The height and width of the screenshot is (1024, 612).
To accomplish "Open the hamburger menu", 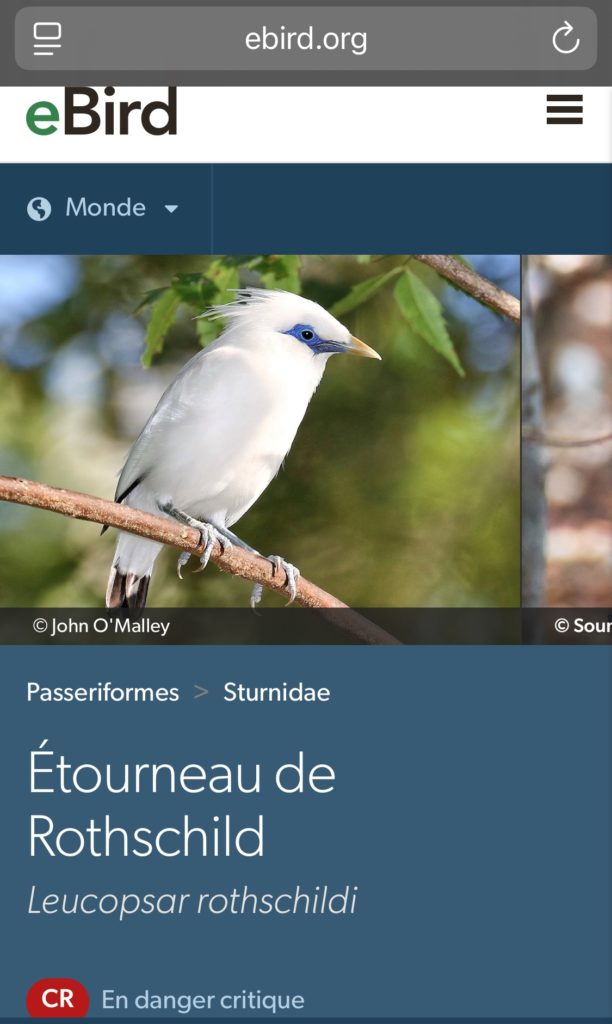I will click(564, 109).
